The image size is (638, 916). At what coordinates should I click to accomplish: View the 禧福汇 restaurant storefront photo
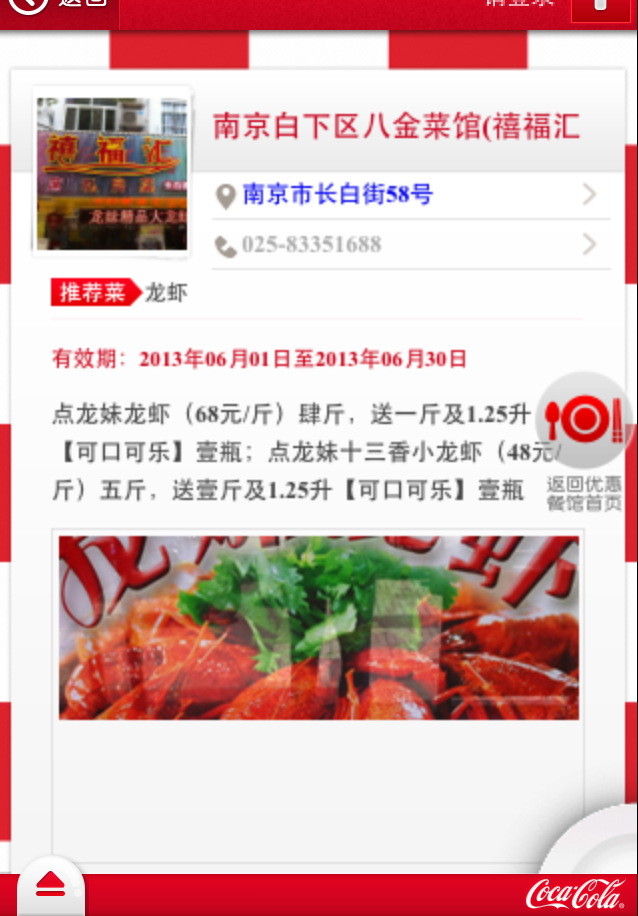click(112, 172)
